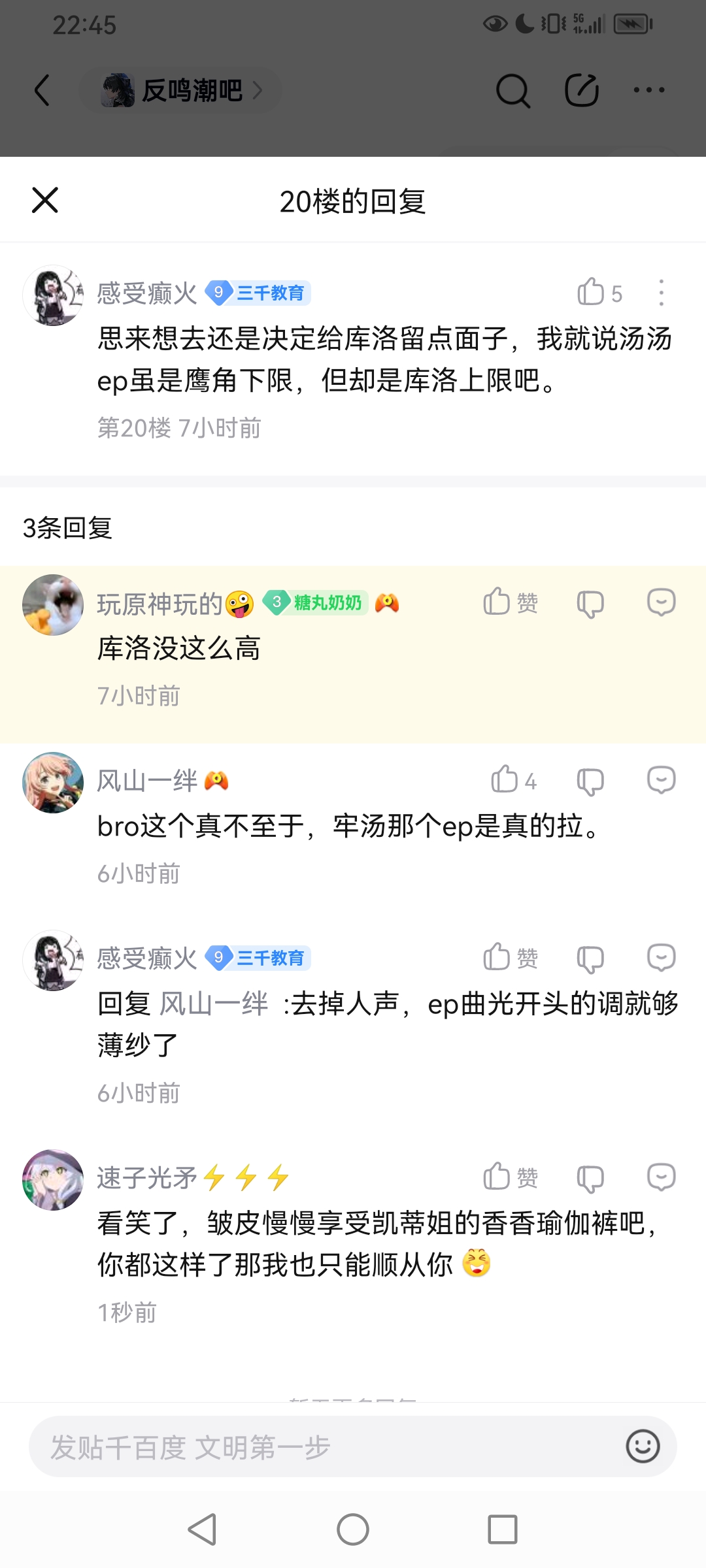The height and width of the screenshot is (1568, 706).
Task: View 速子光矛's profile avatar
Action: [53, 1179]
